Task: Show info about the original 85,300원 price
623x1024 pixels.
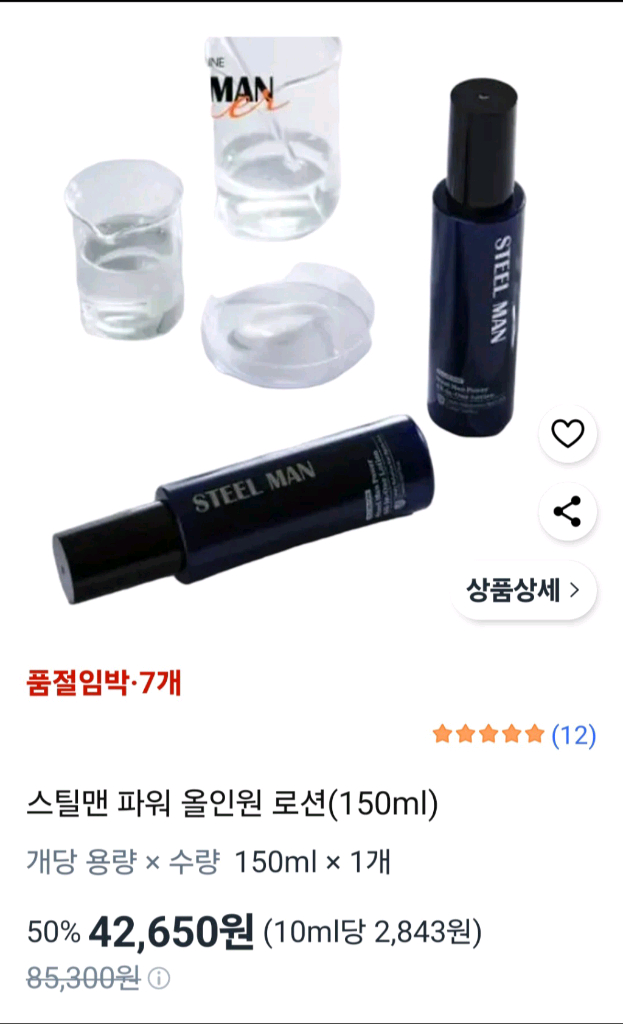Action: 159,979
